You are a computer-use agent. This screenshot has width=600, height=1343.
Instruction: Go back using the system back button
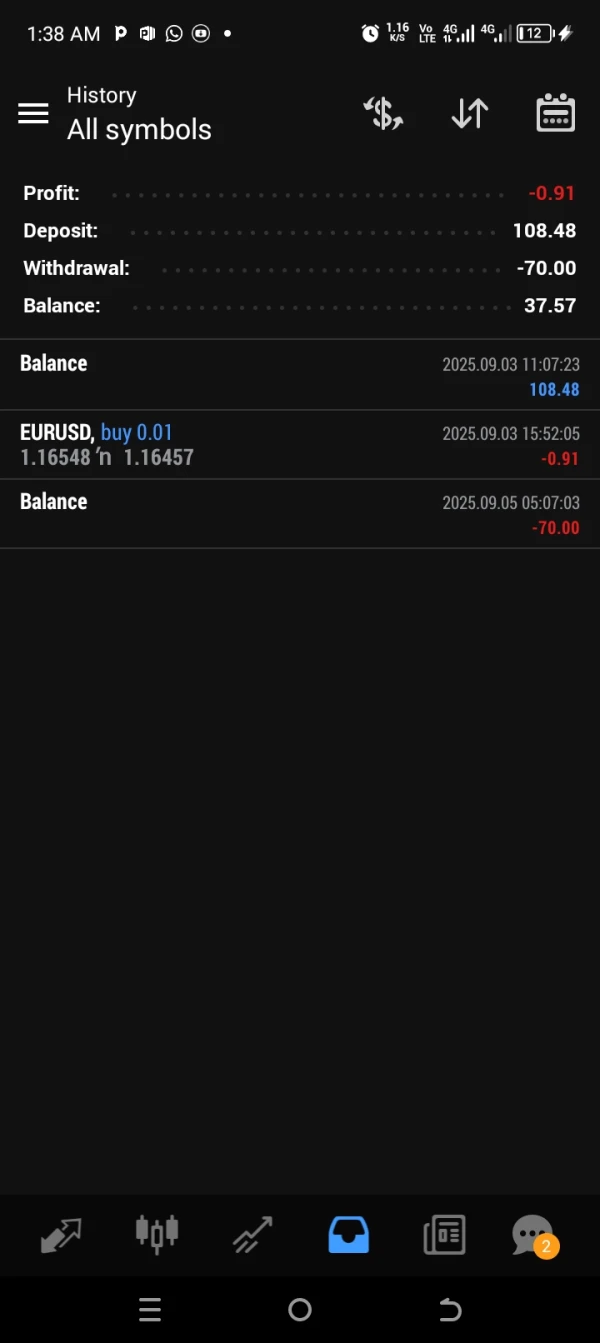450,1309
